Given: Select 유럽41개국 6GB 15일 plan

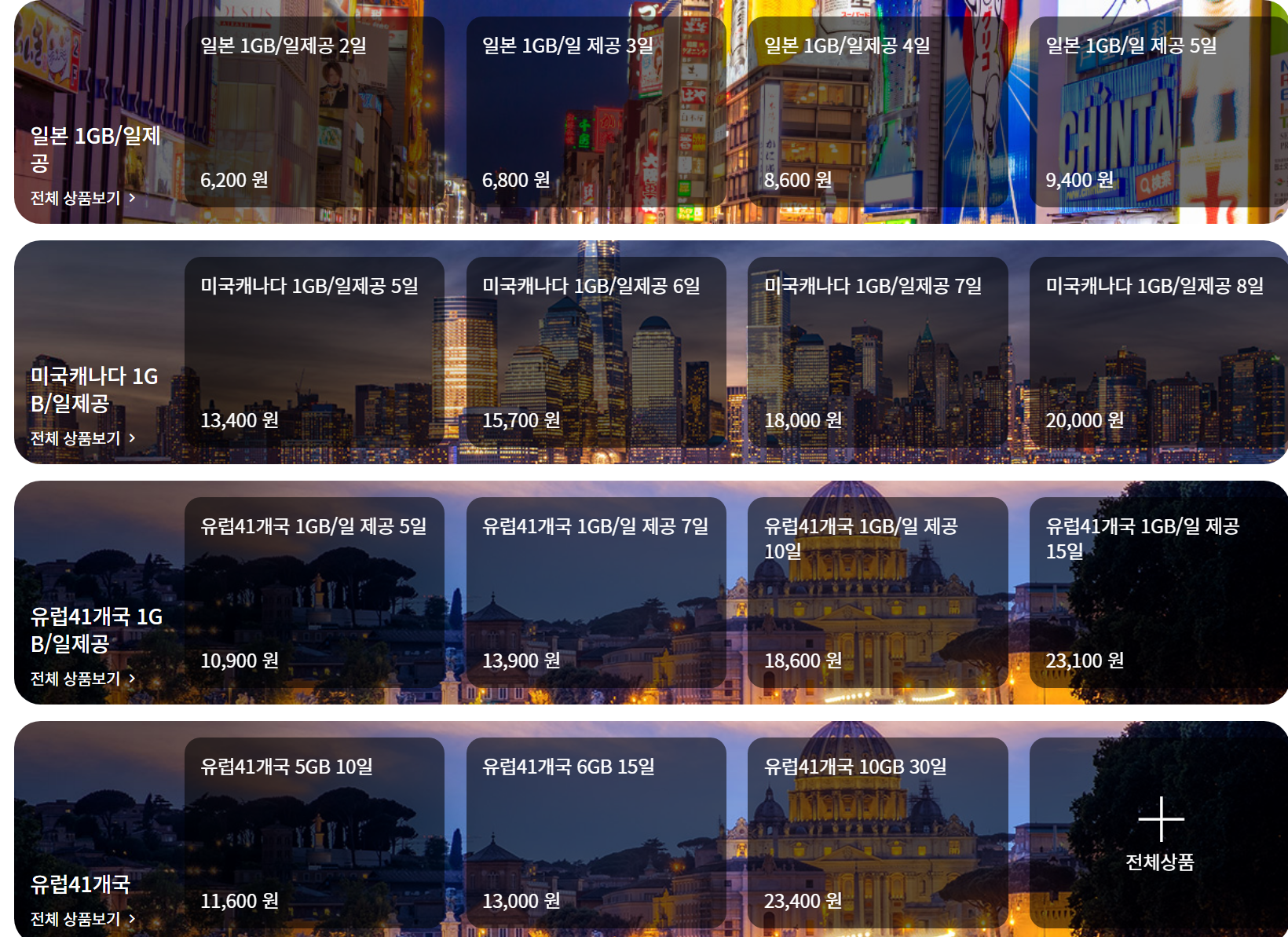Looking at the screenshot, I should [596, 833].
